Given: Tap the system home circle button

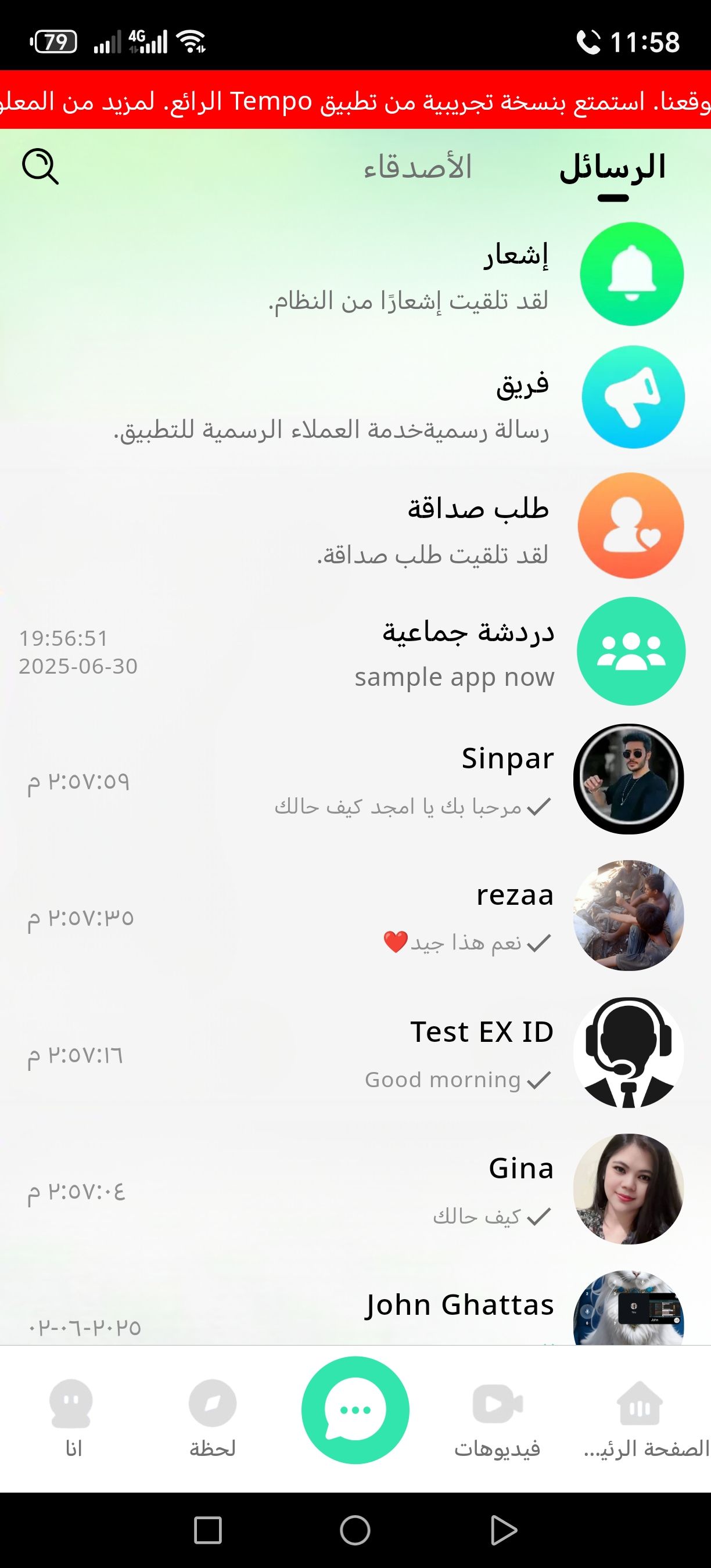Looking at the screenshot, I should pyautogui.click(x=355, y=1530).
